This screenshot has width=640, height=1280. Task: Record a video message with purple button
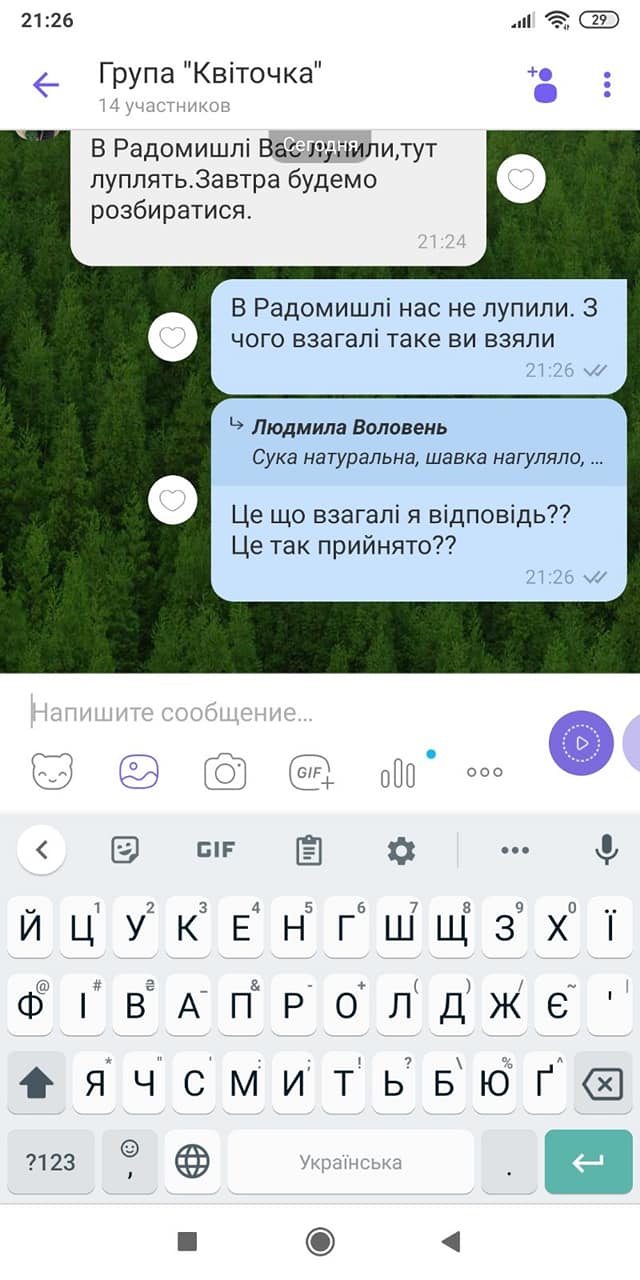(580, 742)
